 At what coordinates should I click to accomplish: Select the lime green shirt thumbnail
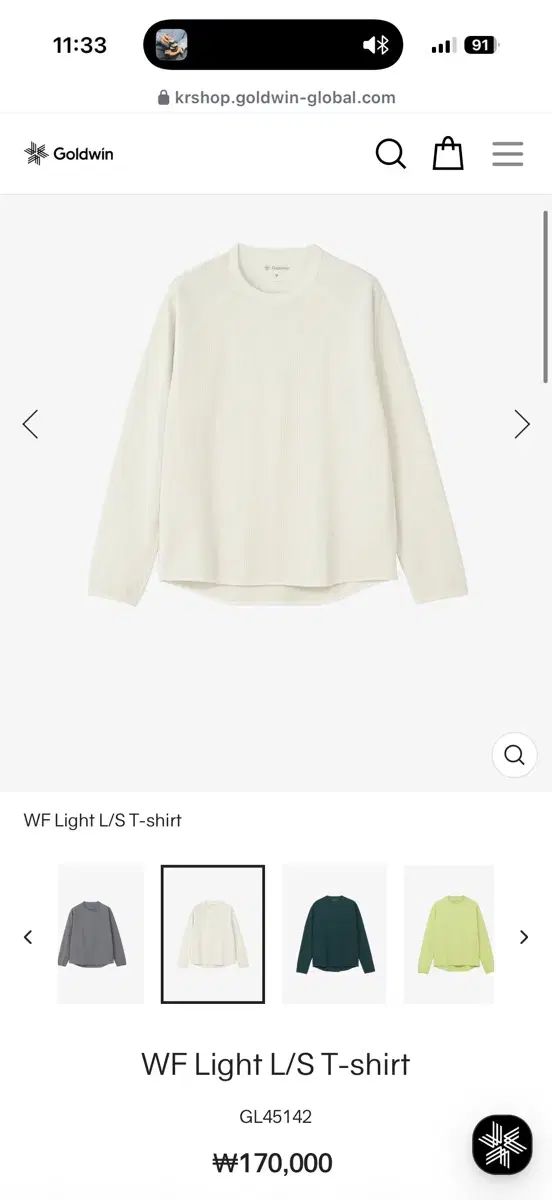[x=449, y=934]
